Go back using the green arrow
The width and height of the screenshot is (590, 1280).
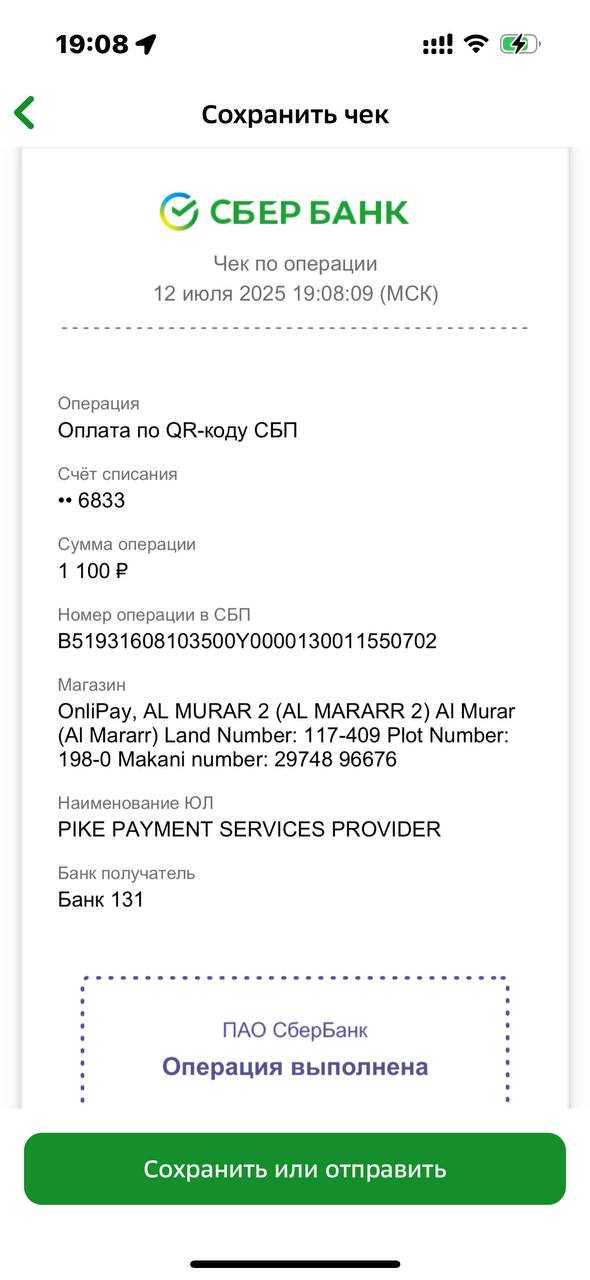point(25,113)
